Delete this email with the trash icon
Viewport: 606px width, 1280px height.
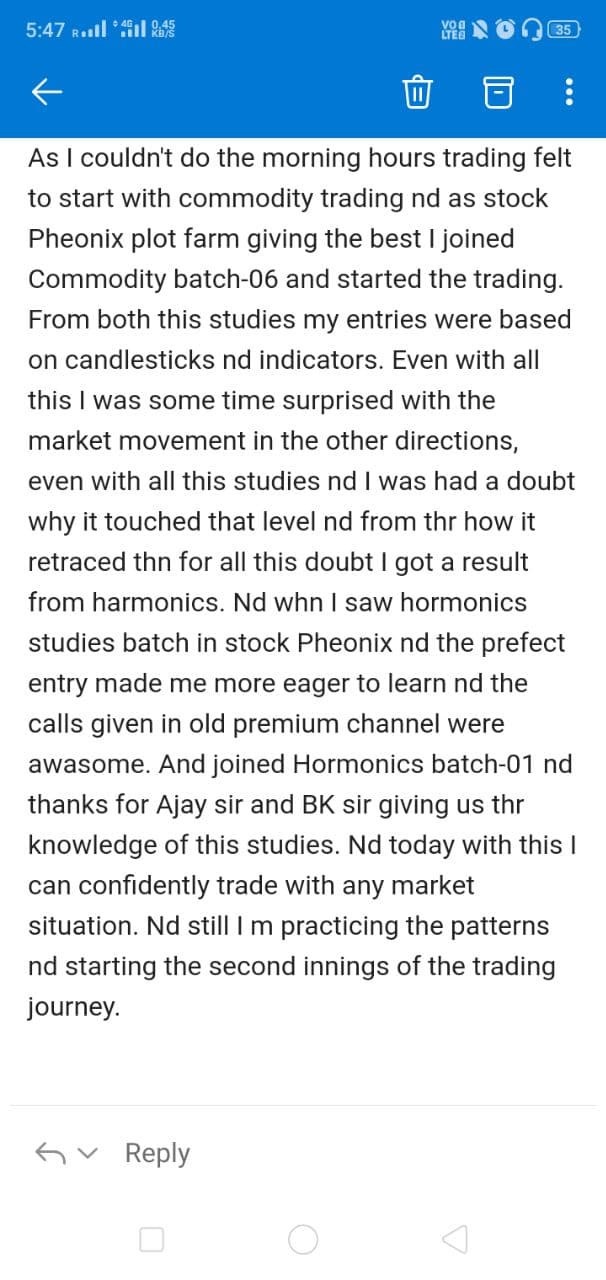pos(417,93)
